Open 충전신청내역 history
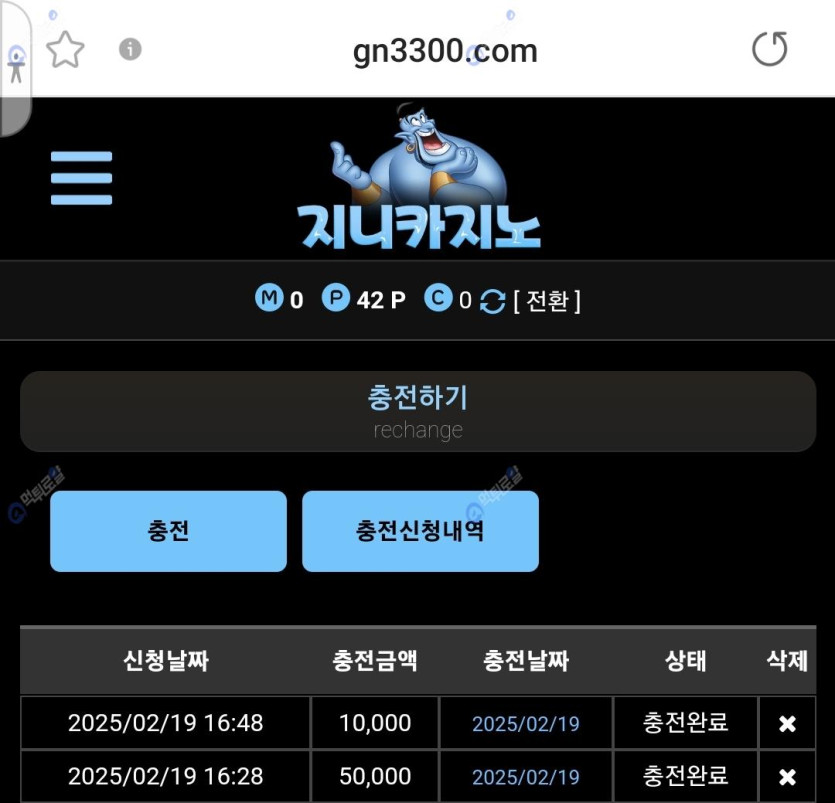 point(420,531)
